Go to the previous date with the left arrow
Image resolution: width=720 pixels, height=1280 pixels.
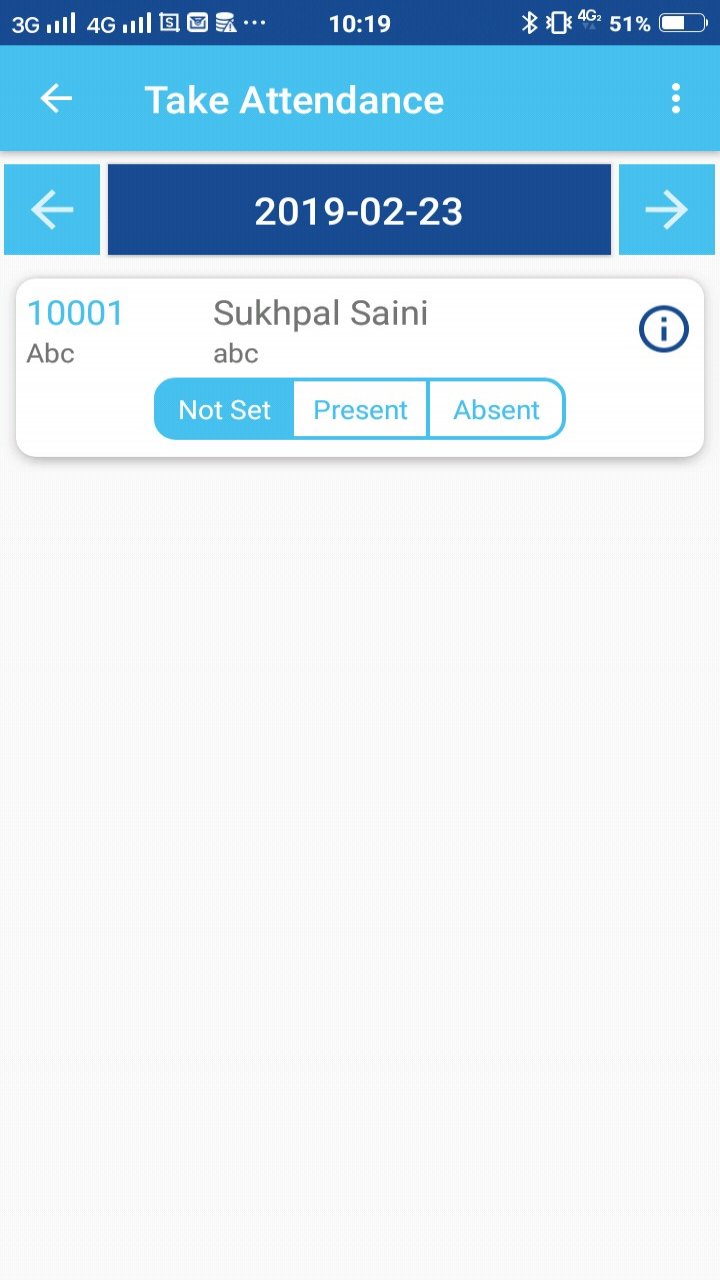(51, 209)
